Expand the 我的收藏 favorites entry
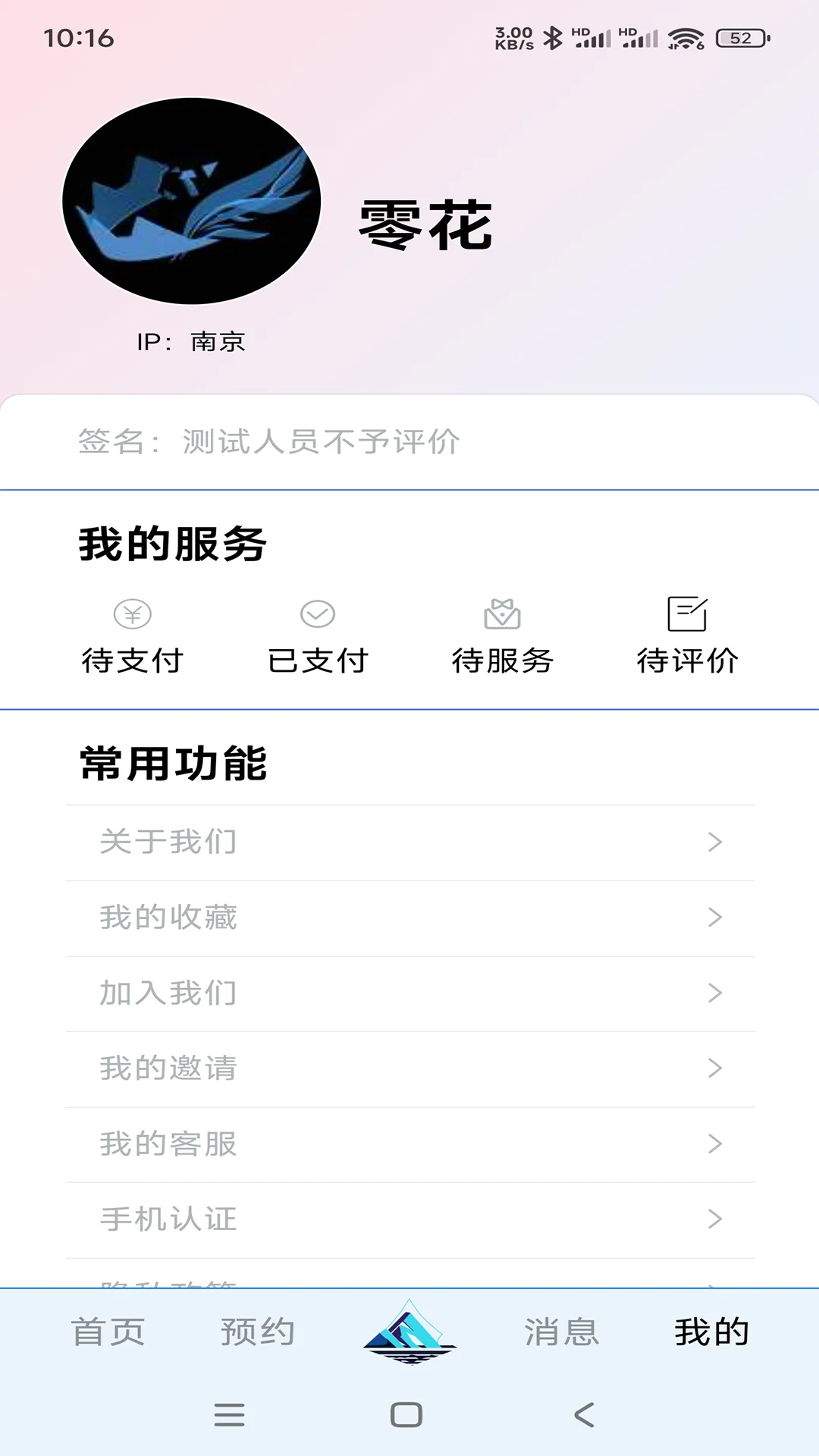Image resolution: width=819 pixels, height=1456 pixels. [x=409, y=918]
